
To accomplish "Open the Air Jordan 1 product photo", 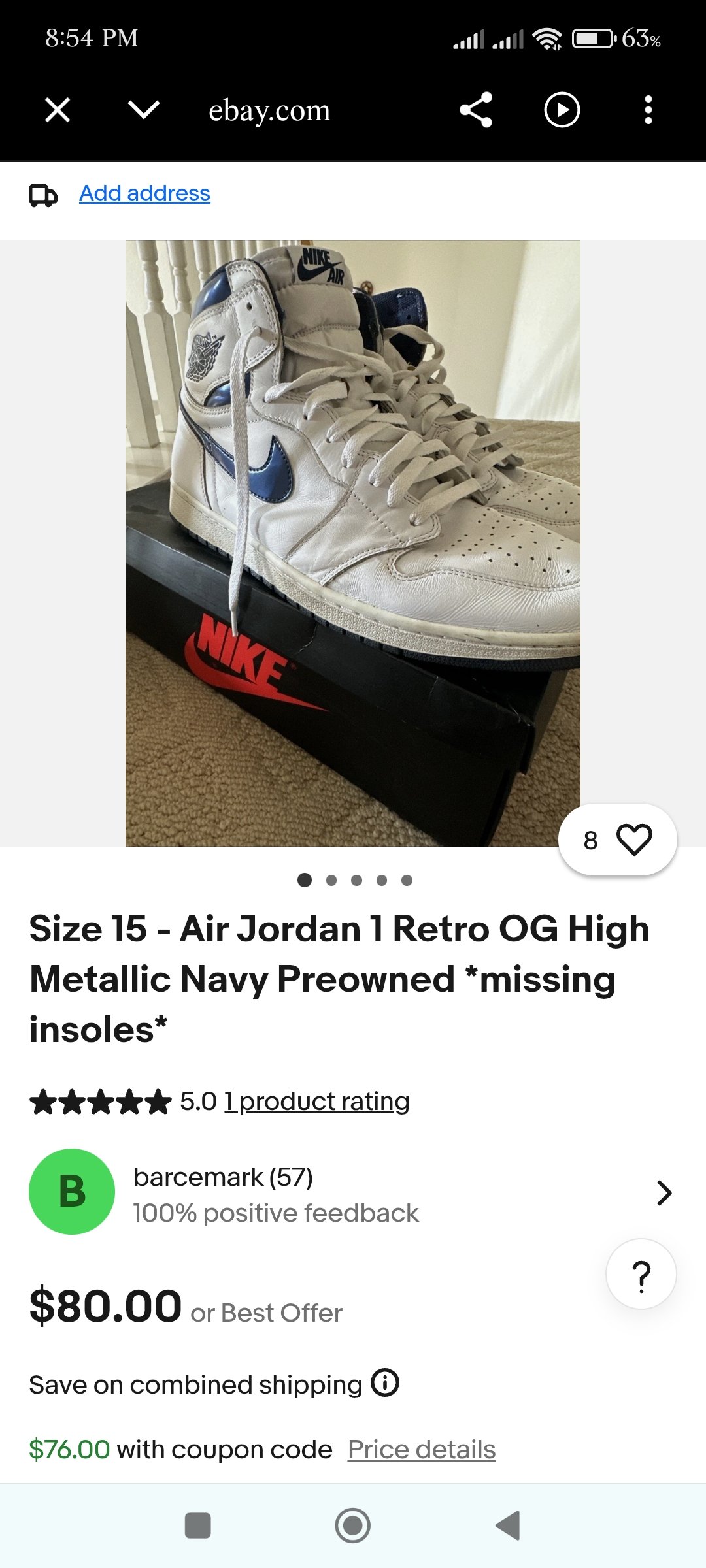I will click(x=353, y=544).
